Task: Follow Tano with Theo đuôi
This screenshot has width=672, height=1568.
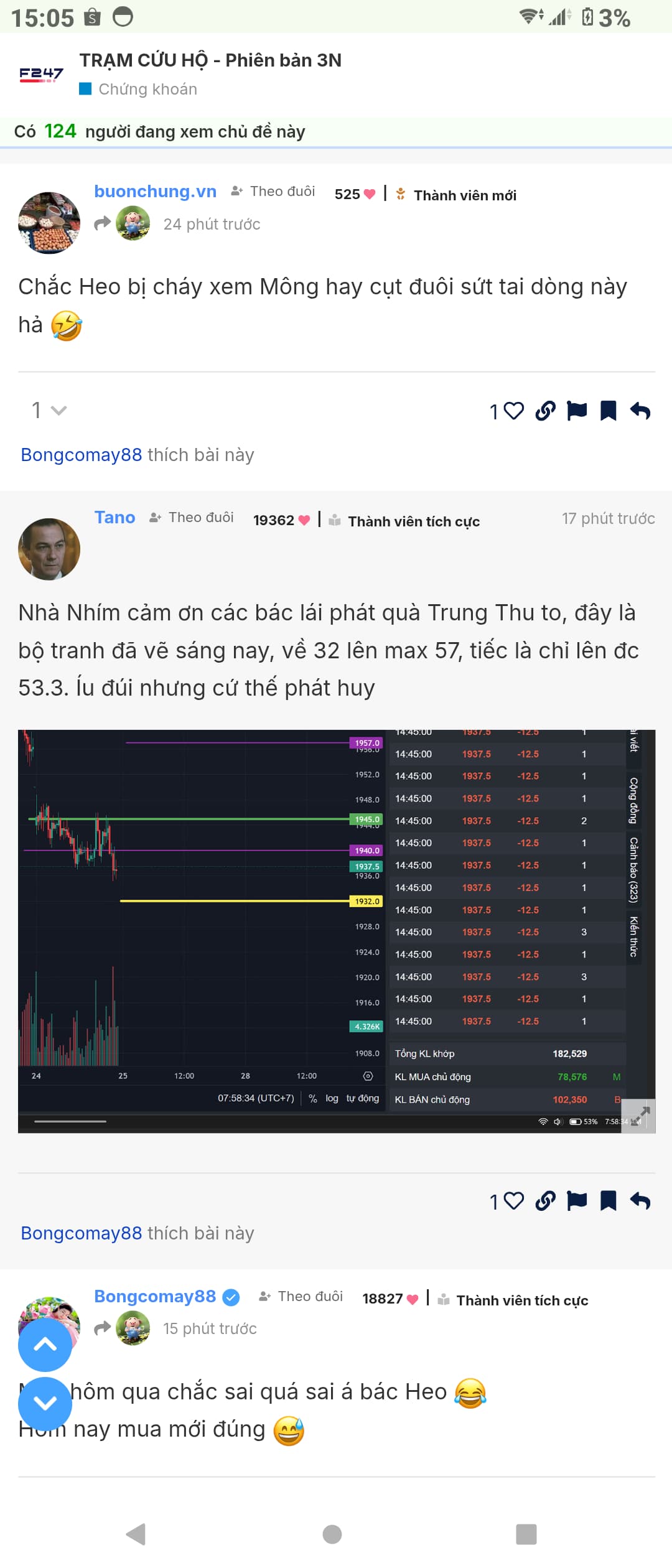Action: coord(191,517)
